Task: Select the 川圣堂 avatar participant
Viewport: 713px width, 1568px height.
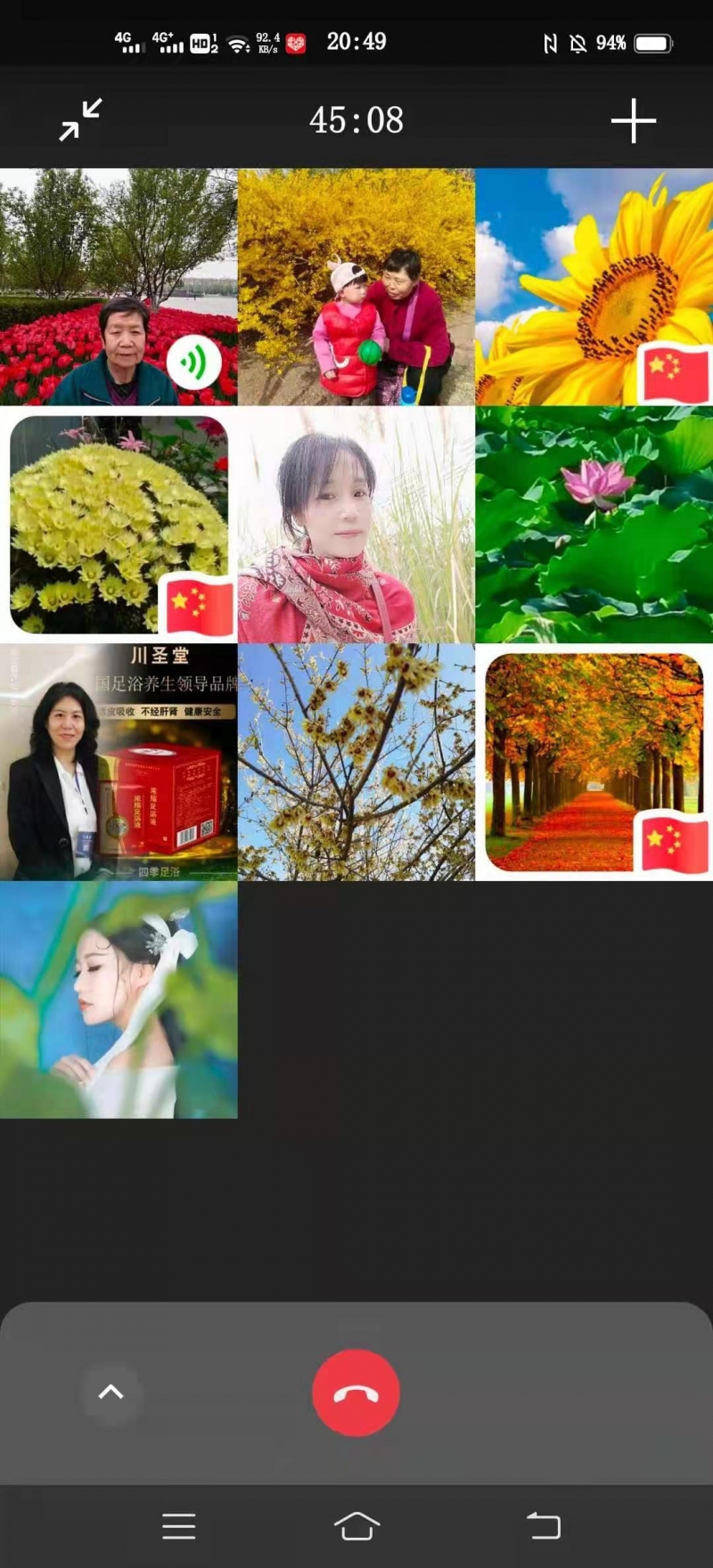Action: (x=119, y=763)
